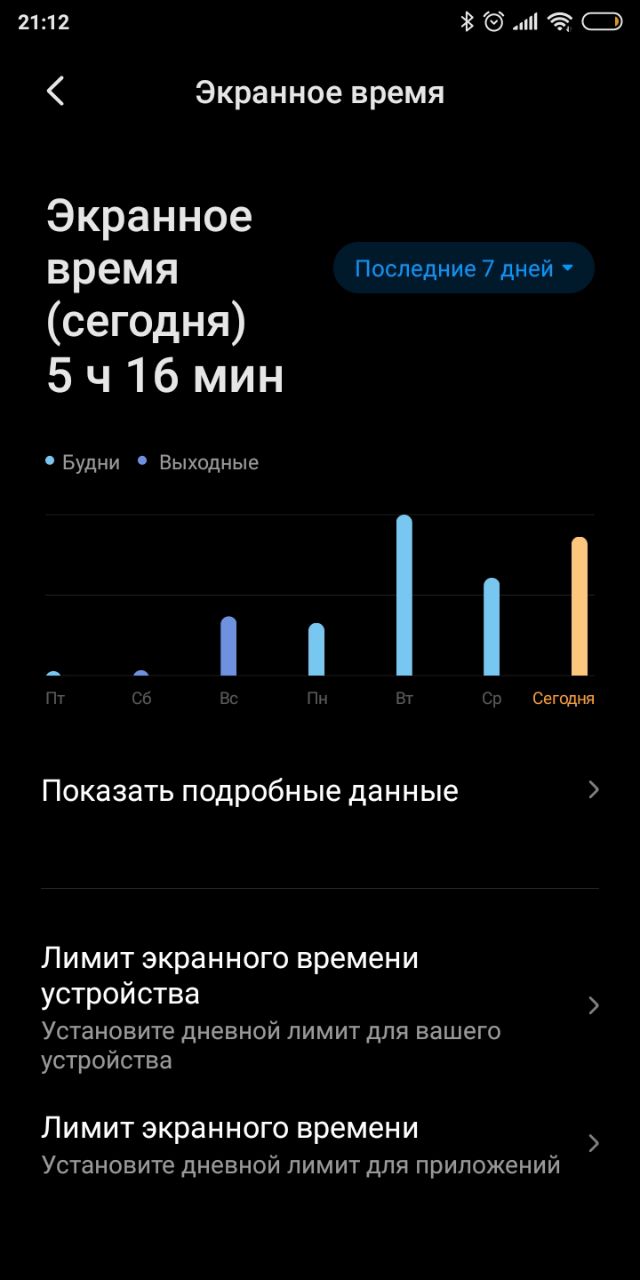640x1280 pixels.
Task: Select the Сегодня bar in the chart
Action: pyautogui.click(x=579, y=607)
